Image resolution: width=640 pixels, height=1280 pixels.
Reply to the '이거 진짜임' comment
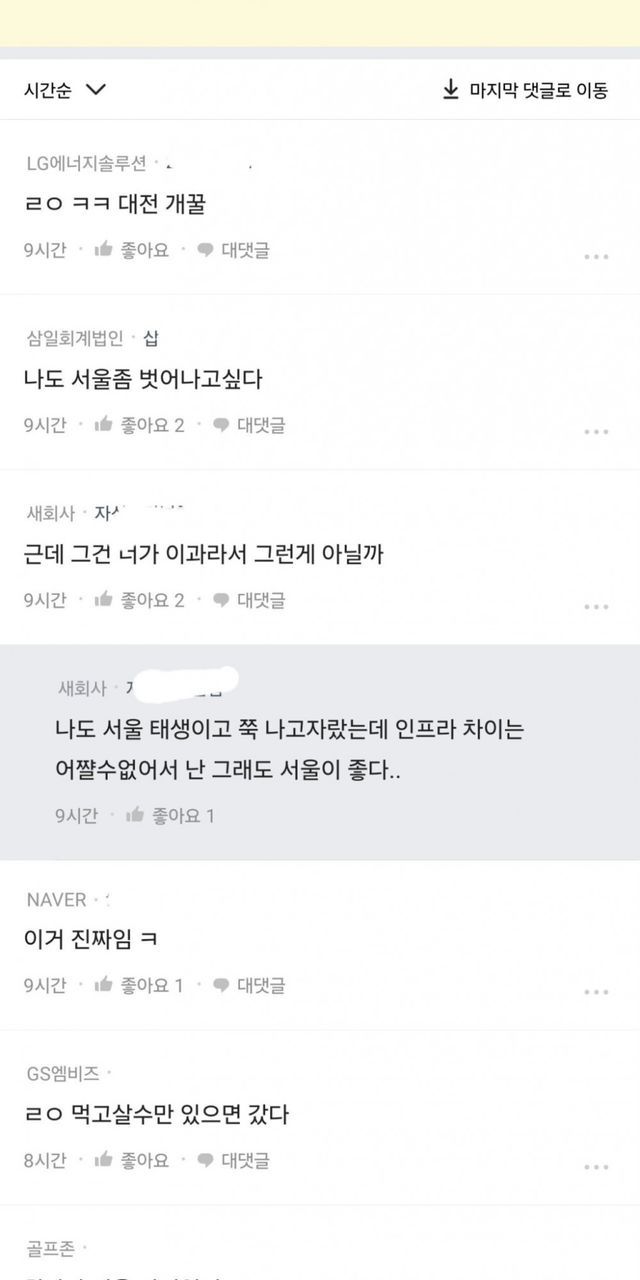pos(250,985)
